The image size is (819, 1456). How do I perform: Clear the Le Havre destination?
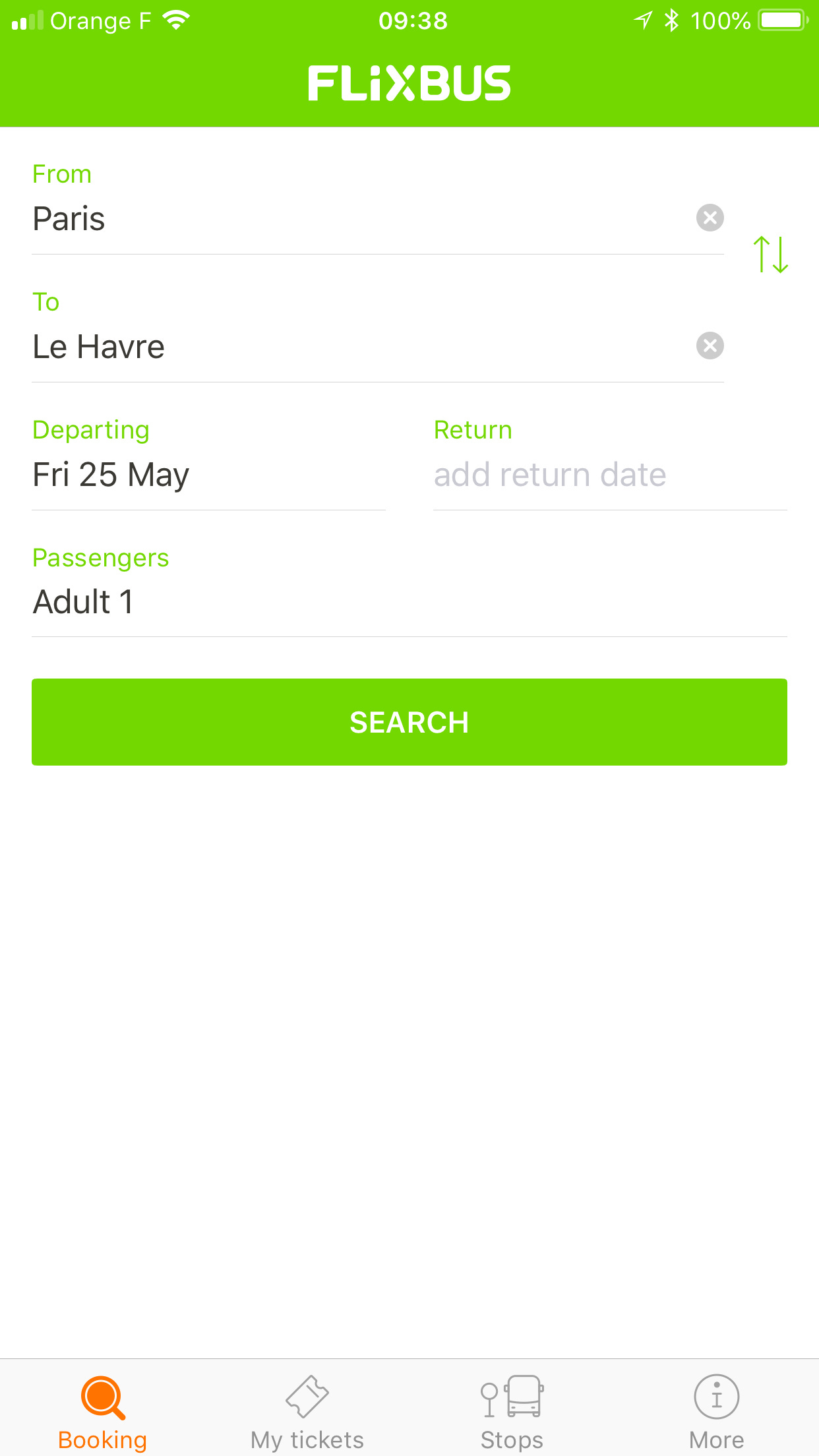click(710, 346)
